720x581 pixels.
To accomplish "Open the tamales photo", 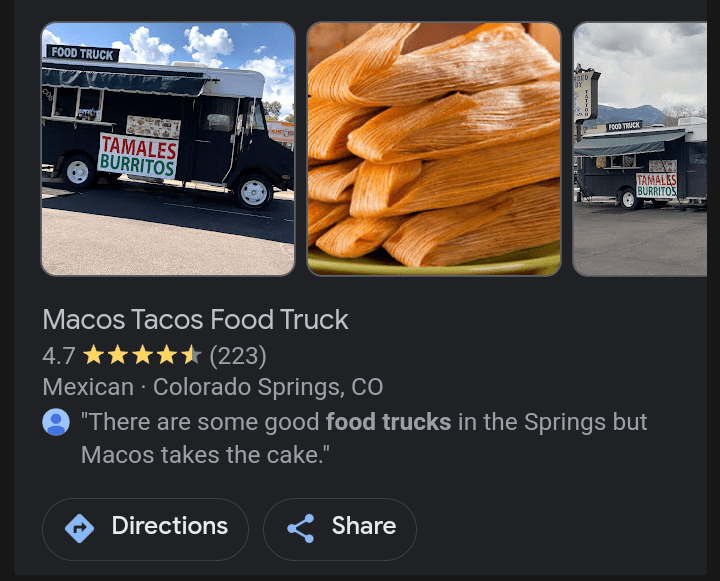I will [433, 148].
